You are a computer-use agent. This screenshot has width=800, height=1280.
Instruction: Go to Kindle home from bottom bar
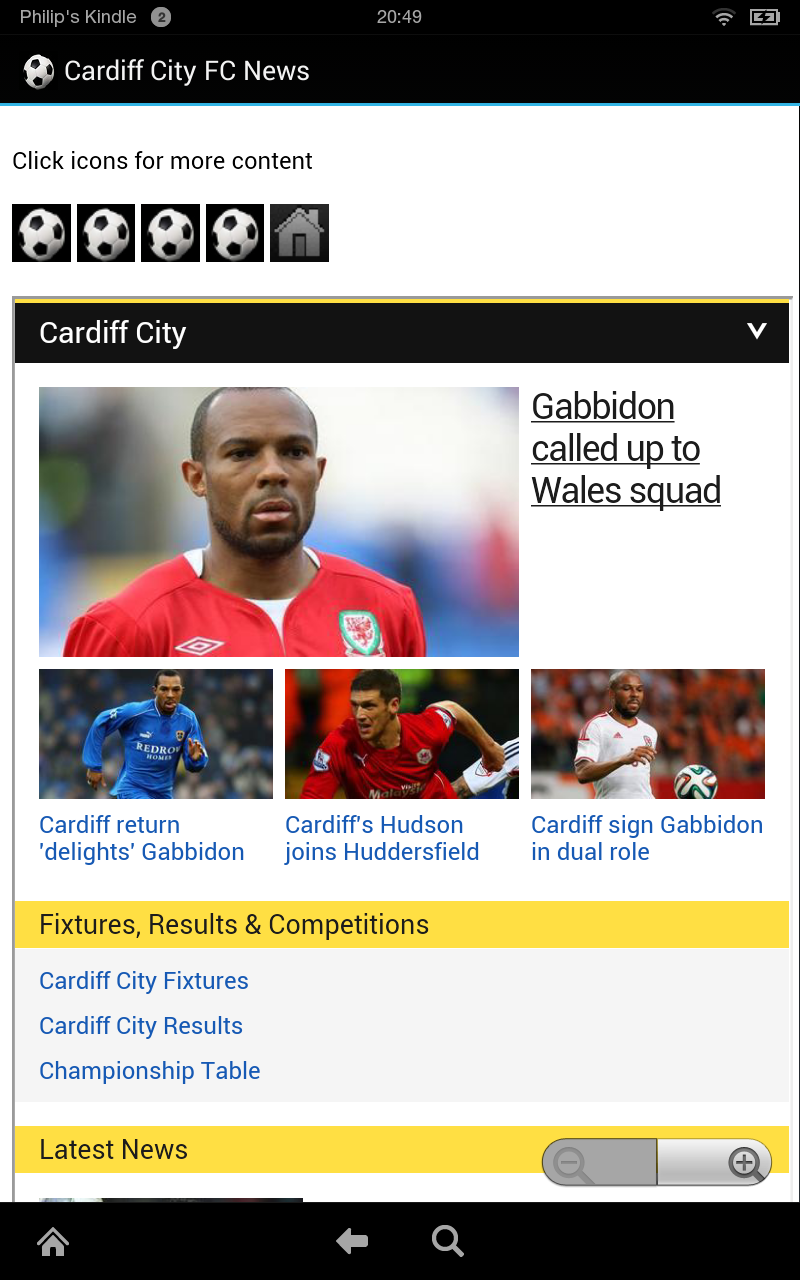(x=53, y=1242)
